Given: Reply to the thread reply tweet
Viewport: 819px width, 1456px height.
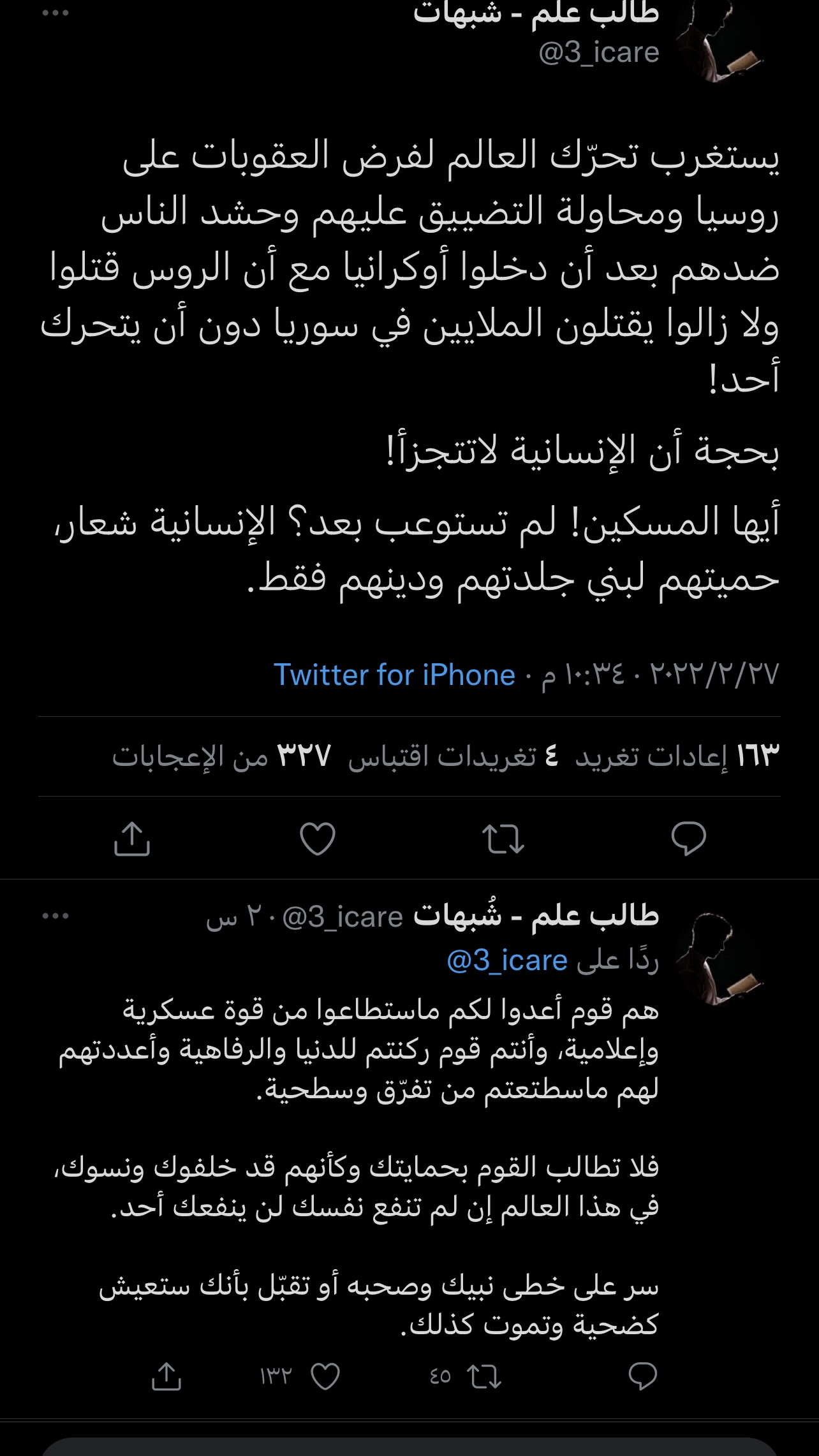Looking at the screenshot, I should point(643,1377).
